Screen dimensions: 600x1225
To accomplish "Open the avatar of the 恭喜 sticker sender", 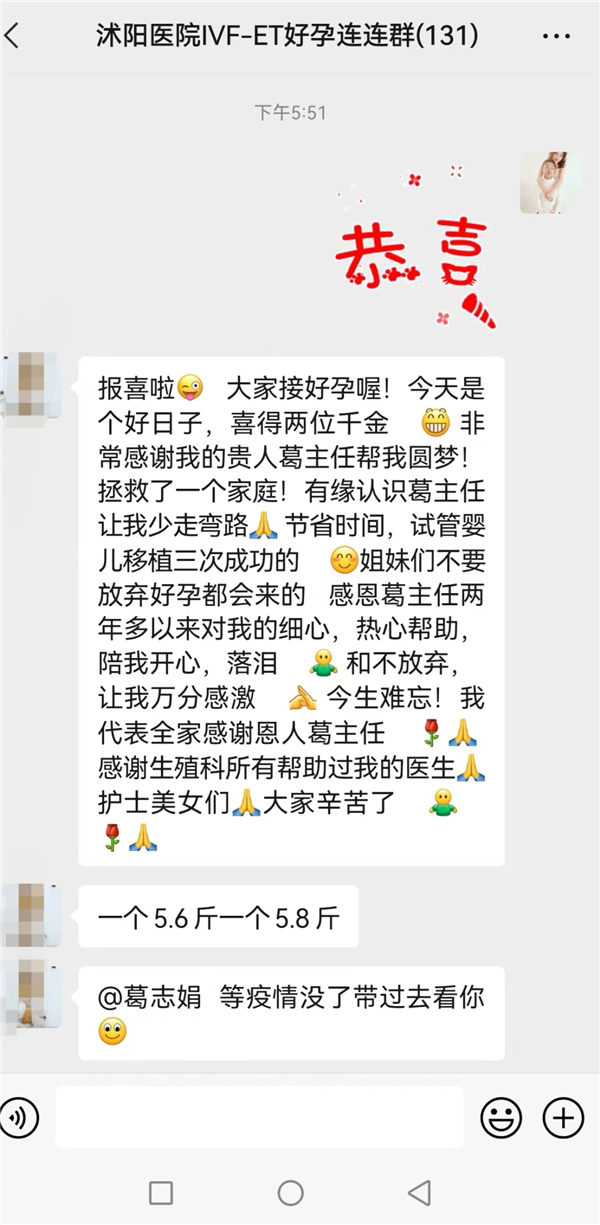I will [549, 182].
